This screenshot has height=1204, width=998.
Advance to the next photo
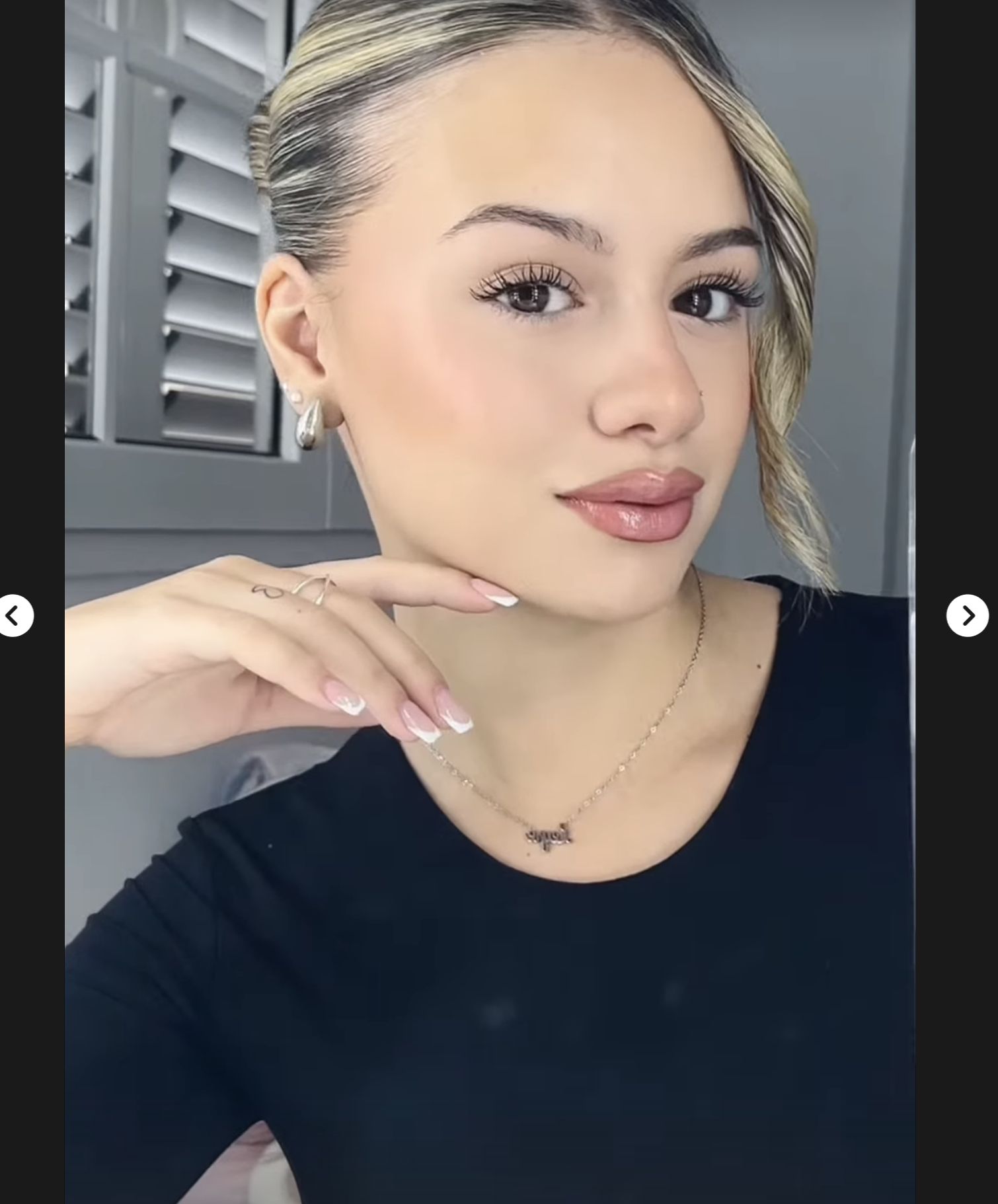[x=967, y=615]
